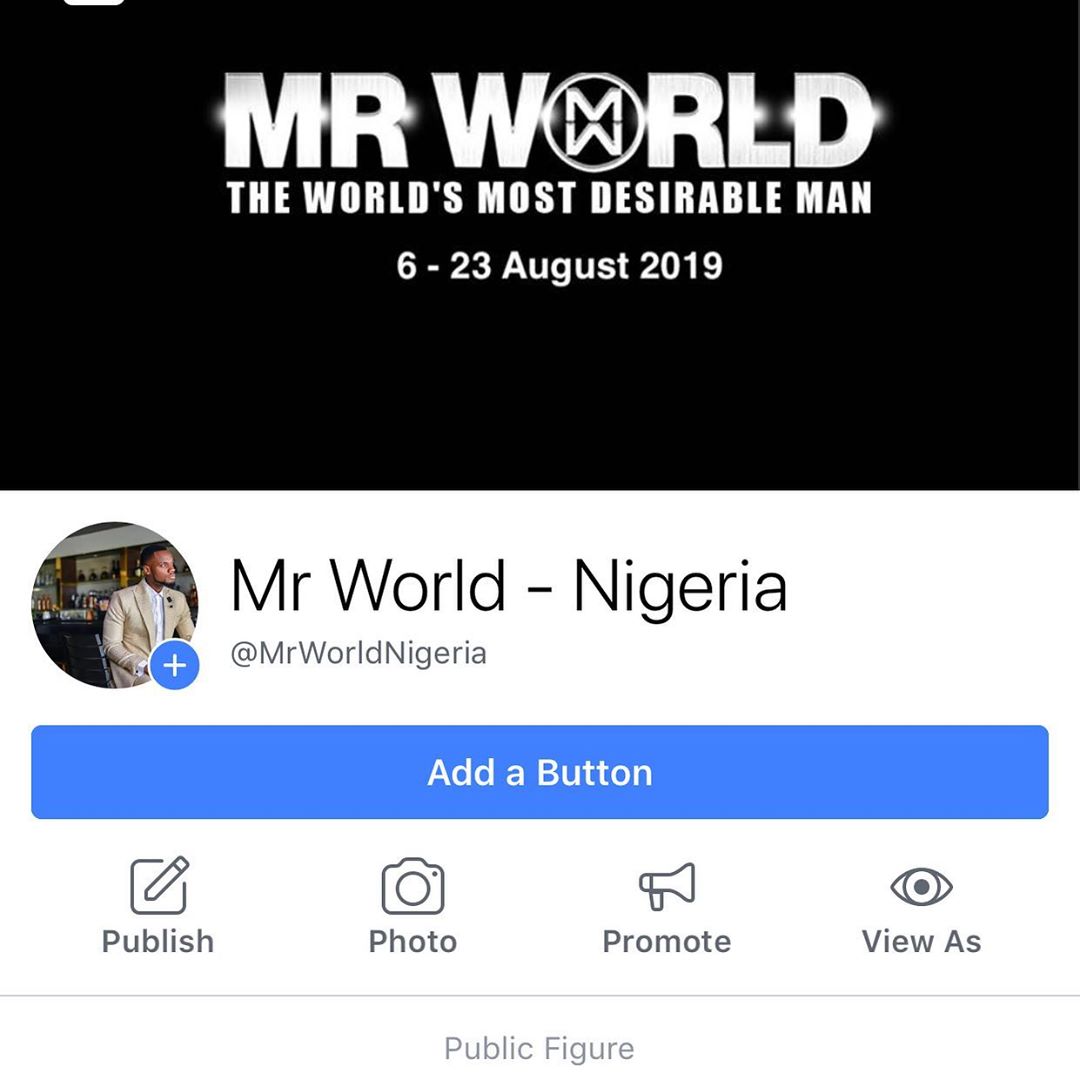
Task: Tap the Add a Button button
Action: pyautogui.click(x=539, y=772)
